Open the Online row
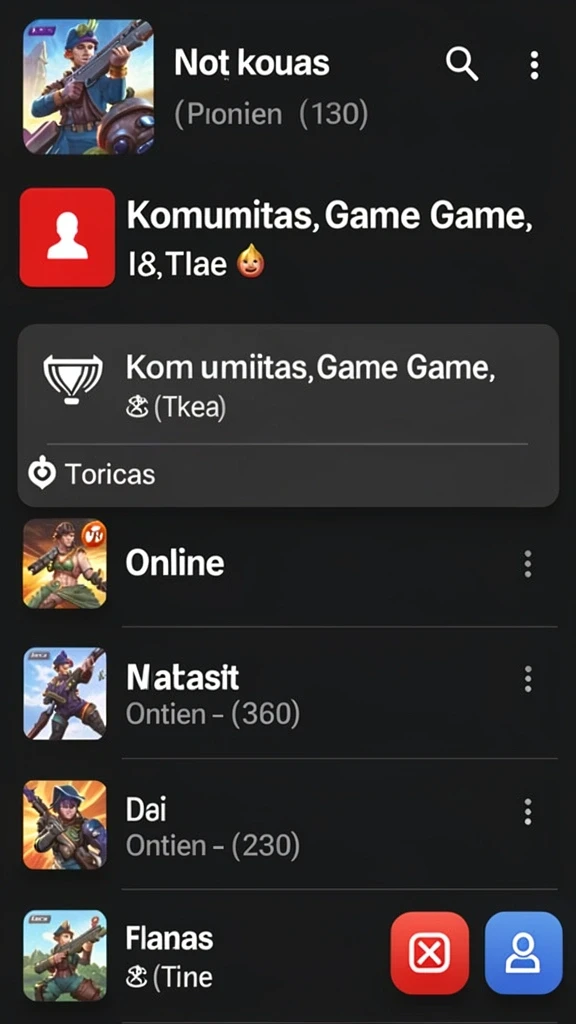The image size is (576, 1024). pyautogui.click(x=288, y=563)
